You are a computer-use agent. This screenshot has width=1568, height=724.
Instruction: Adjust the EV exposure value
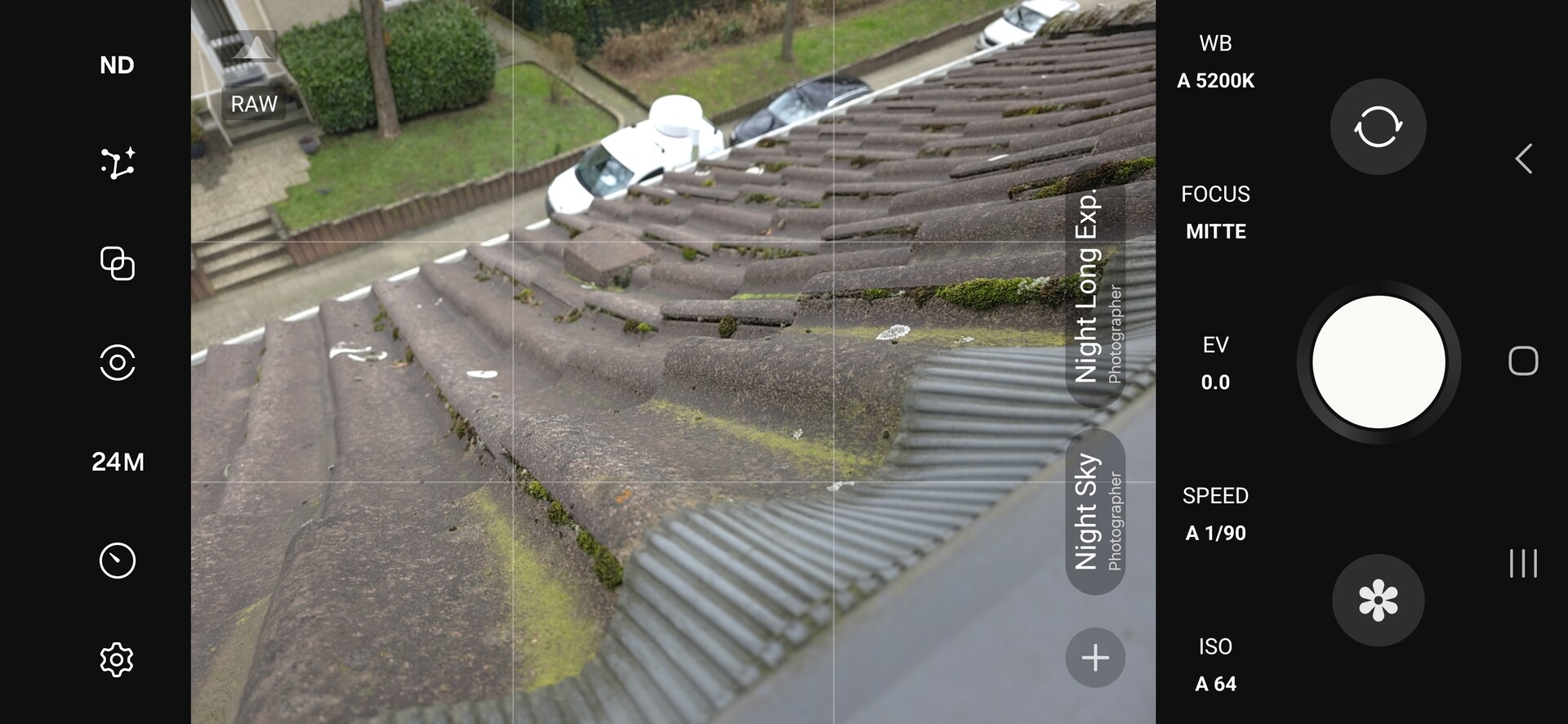1215,364
